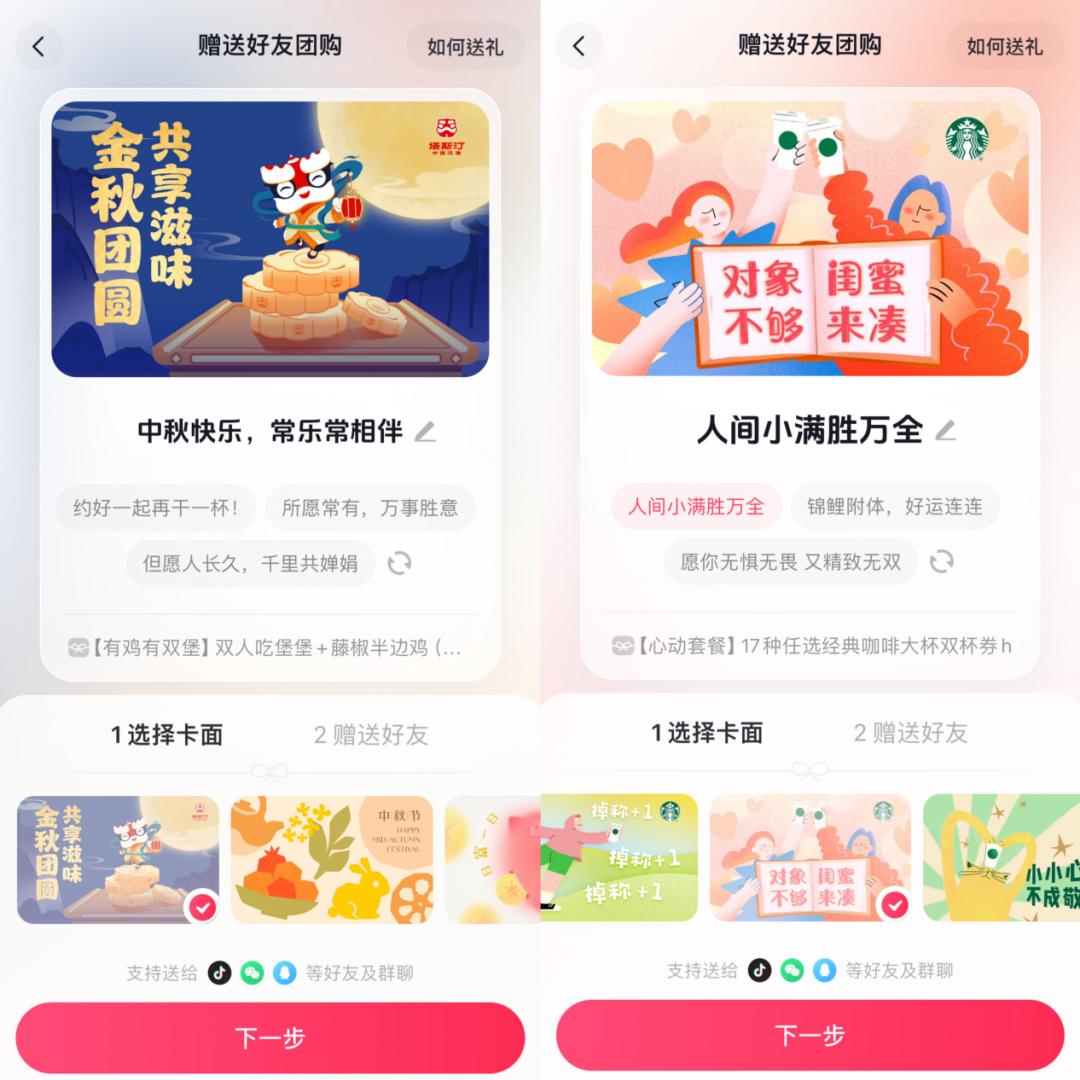Choose the greeting 愿你无惧无畏 又精致无双

790,562
